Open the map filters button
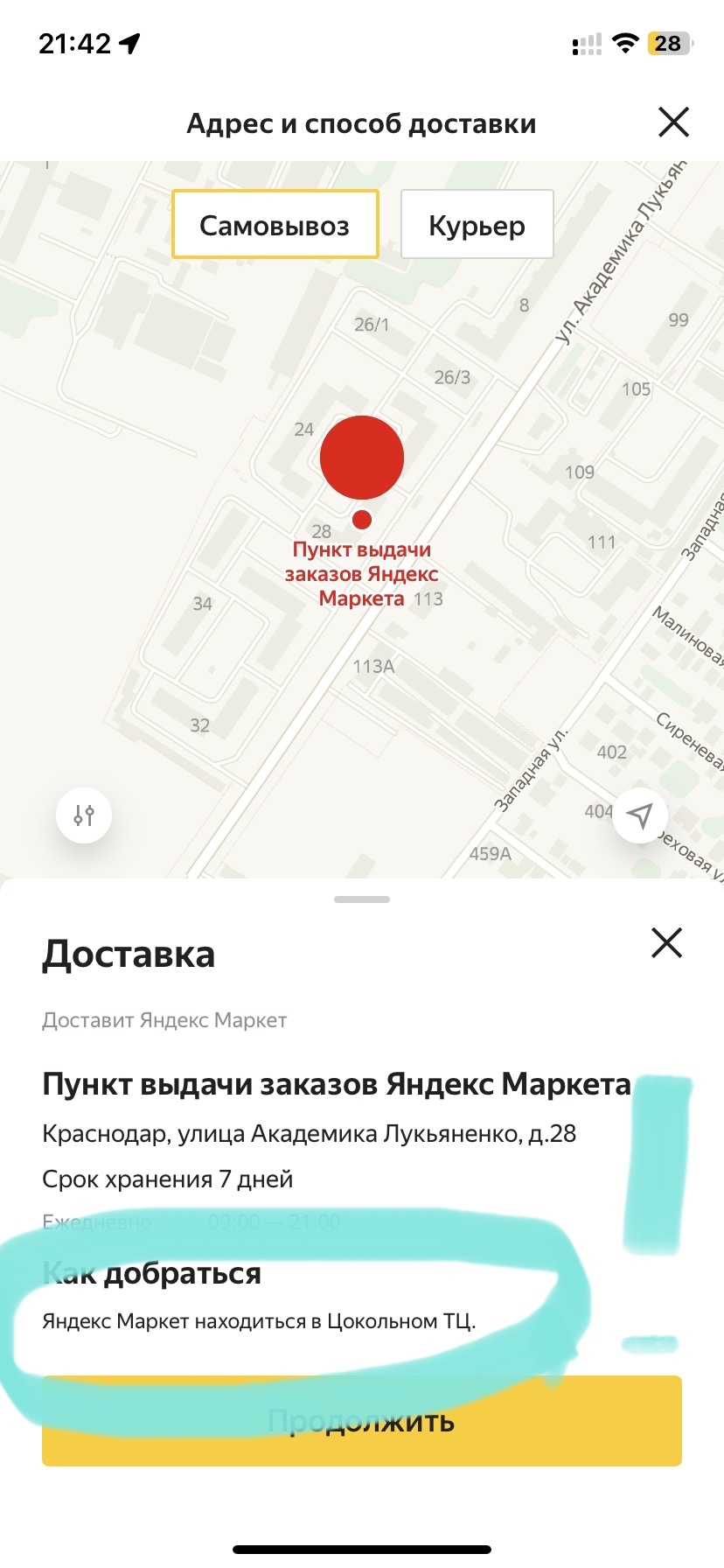The height and width of the screenshot is (1568, 724). [84, 815]
